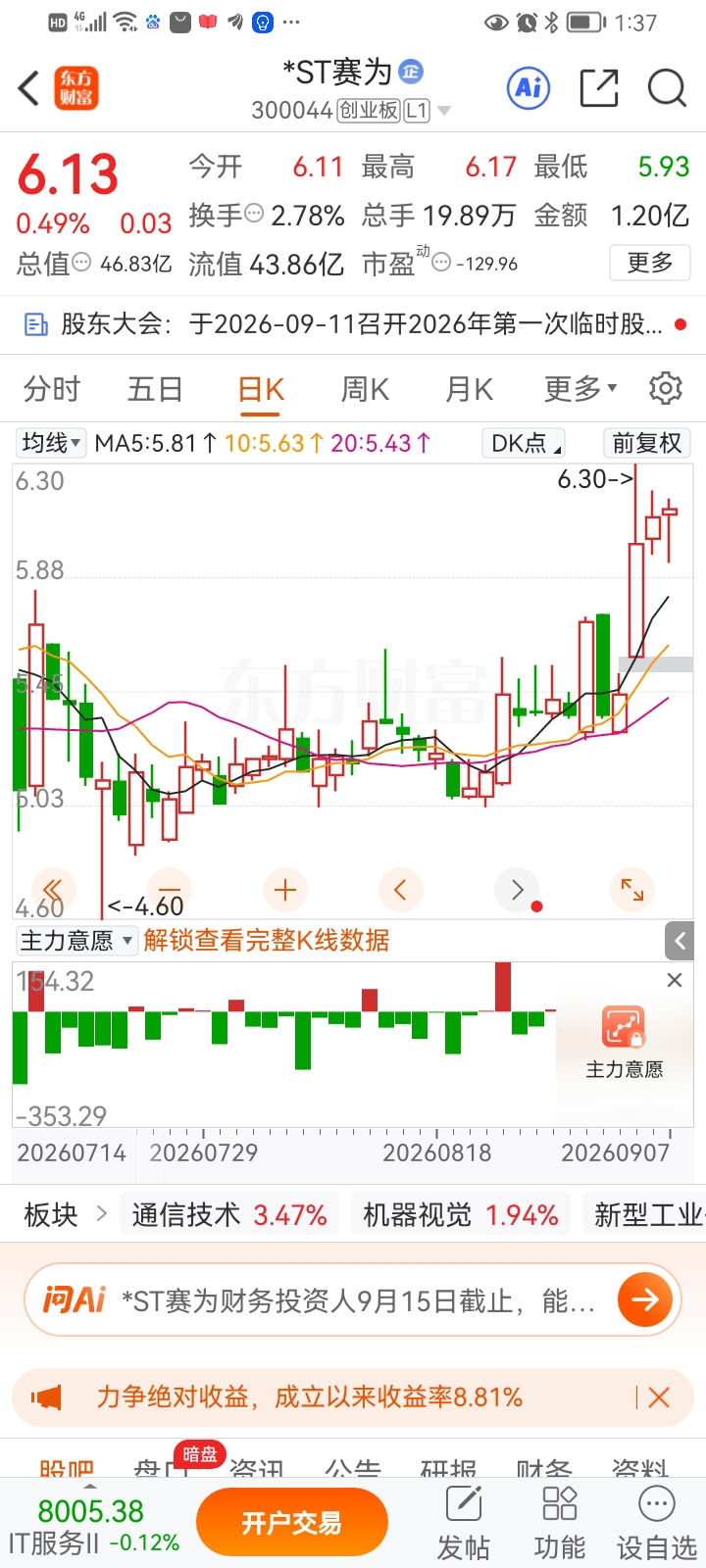This screenshot has height=1568, width=706.
Task: Share this stock page
Action: (599, 88)
